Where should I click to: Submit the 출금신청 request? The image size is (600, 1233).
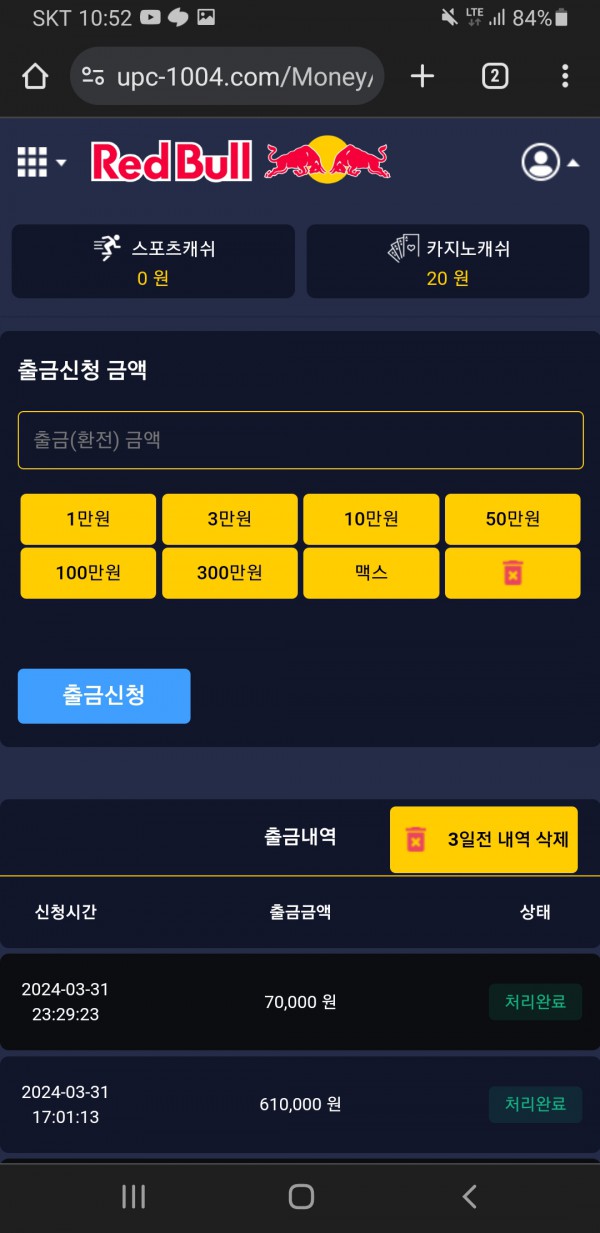[x=104, y=696]
